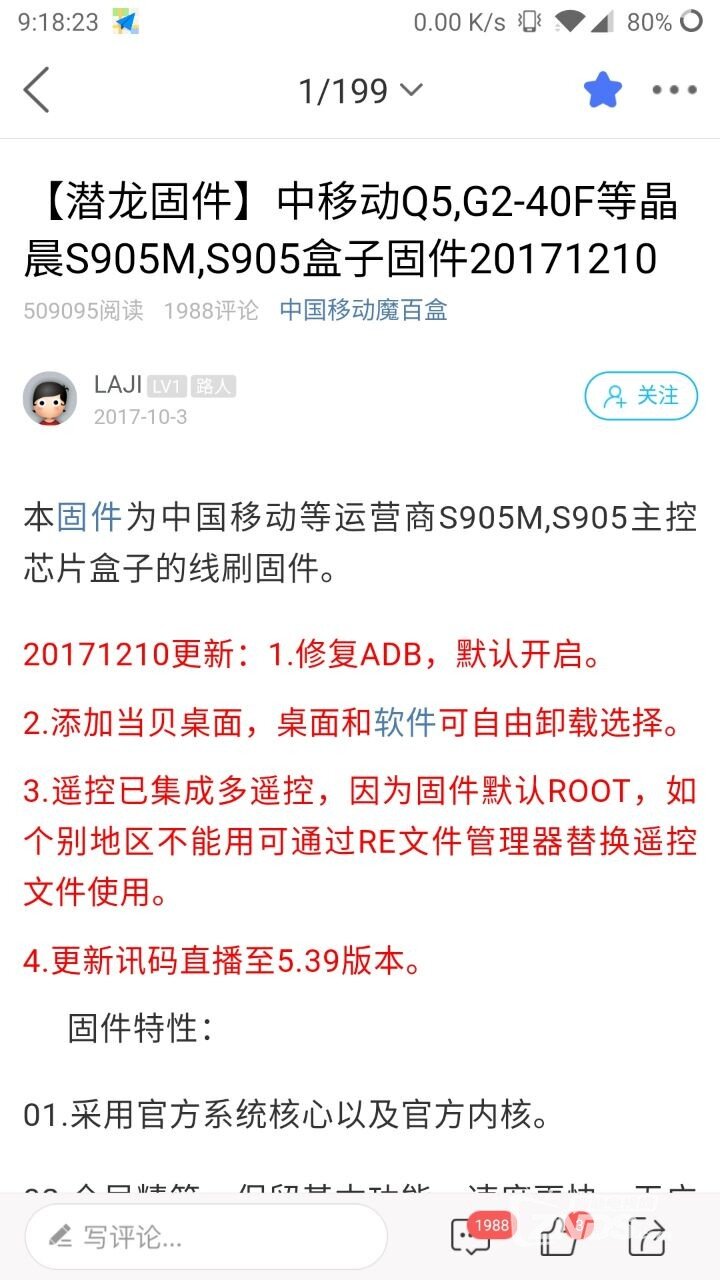Share this post via share icon

click(x=647, y=1237)
